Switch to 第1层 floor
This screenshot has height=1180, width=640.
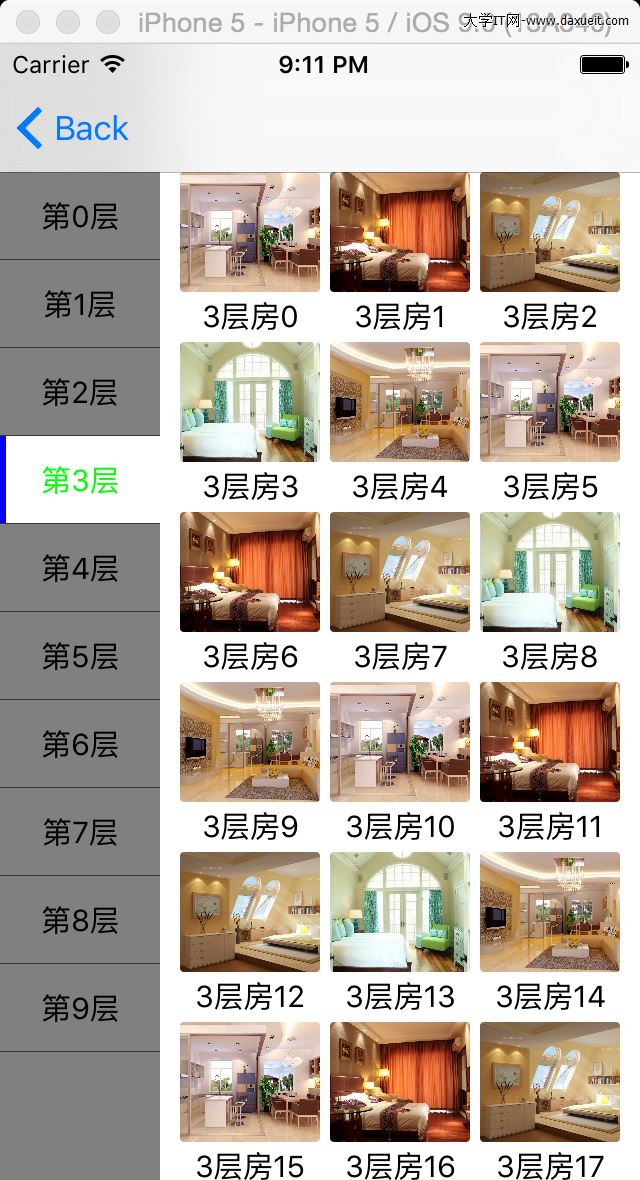coord(80,304)
